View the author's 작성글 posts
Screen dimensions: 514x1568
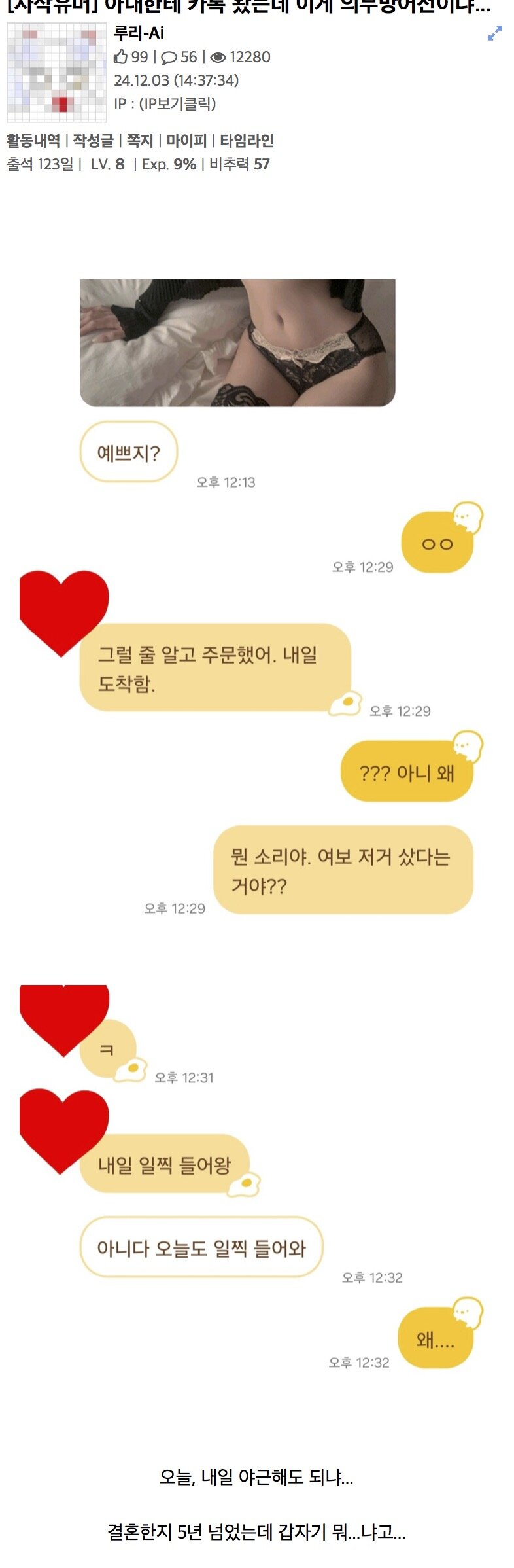(x=93, y=140)
